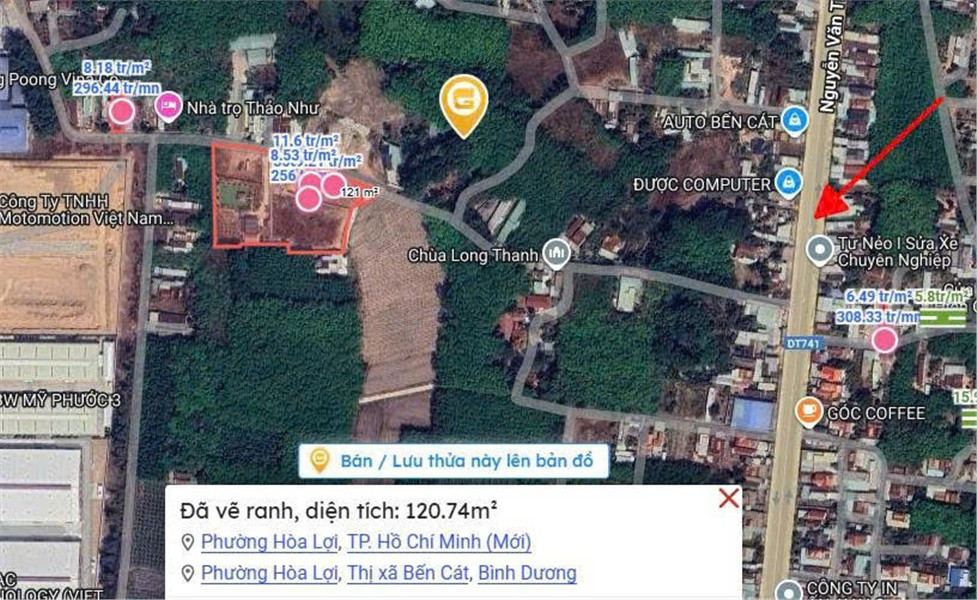977x600 pixels.
Task: Open the pink listing marker priced 8.18 tr/m²
Action: click(x=122, y=112)
